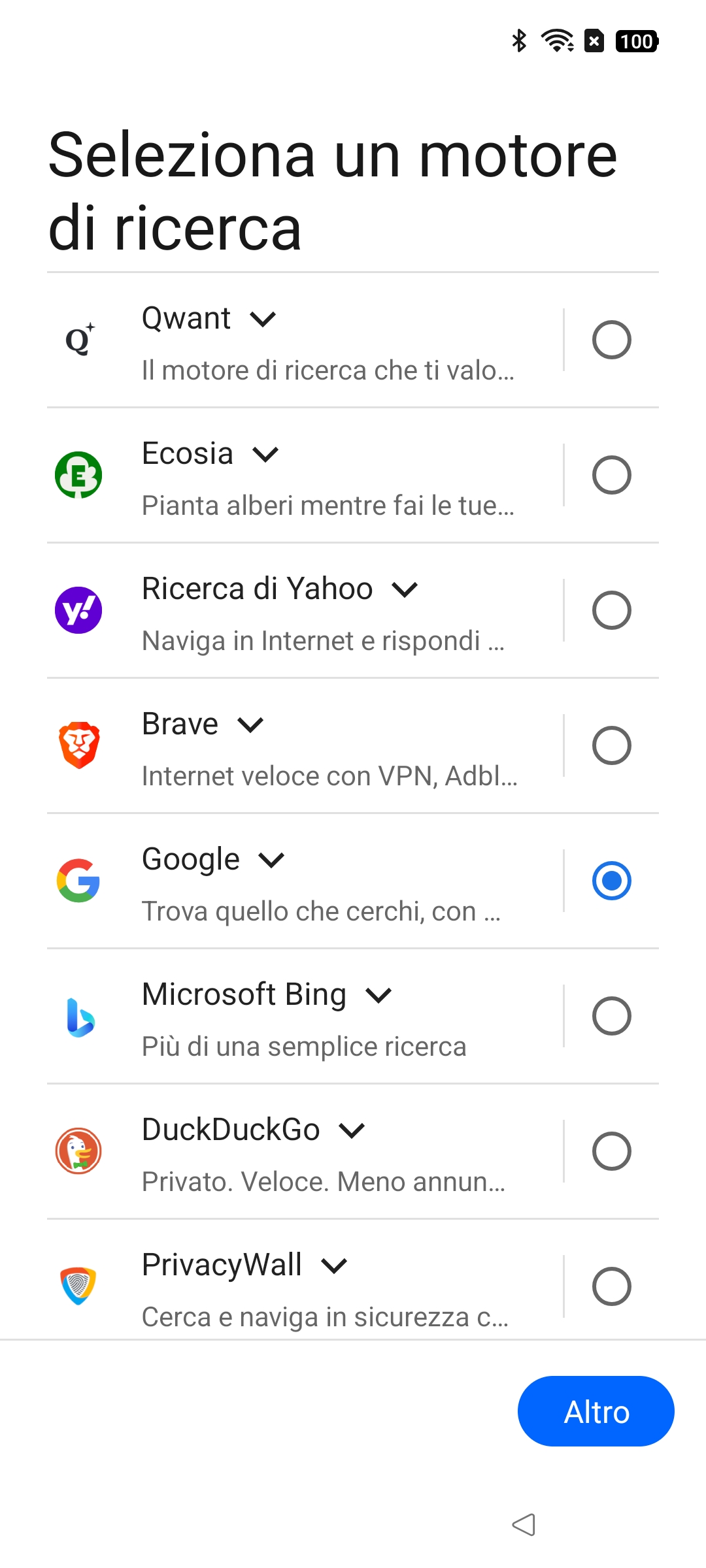This screenshot has width=706, height=1568.
Task: Expand Ecosia details with its chevron
Action: [x=265, y=454]
